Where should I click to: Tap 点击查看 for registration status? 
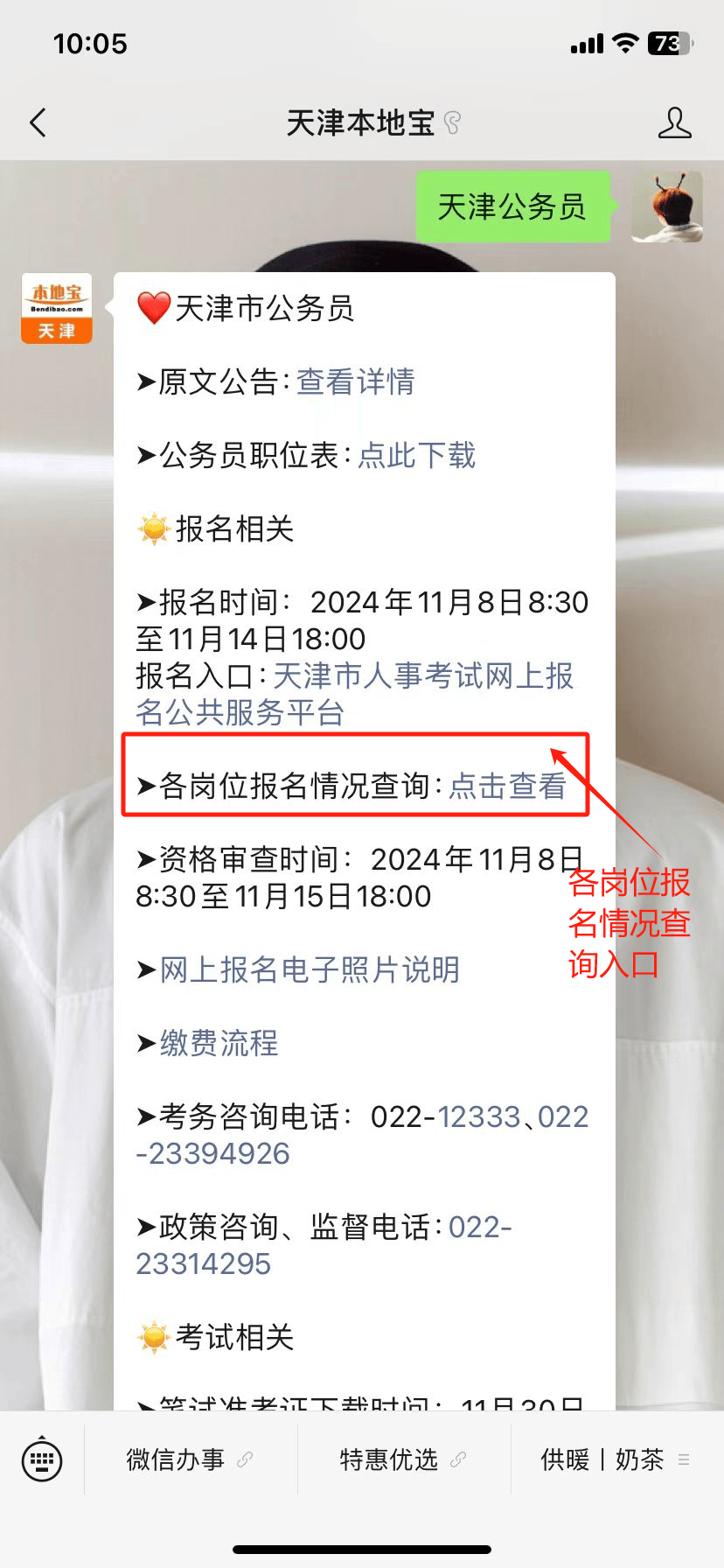click(x=508, y=786)
